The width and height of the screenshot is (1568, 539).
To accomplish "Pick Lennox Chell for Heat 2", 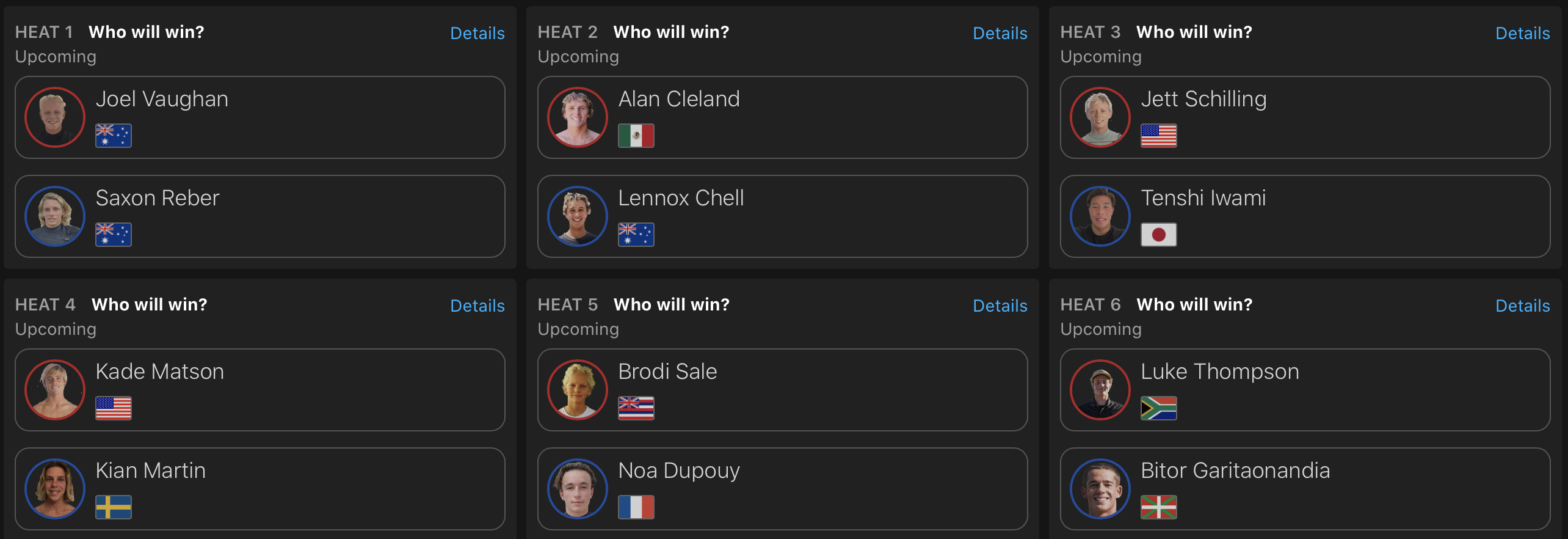I will pyautogui.click(x=782, y=216).
